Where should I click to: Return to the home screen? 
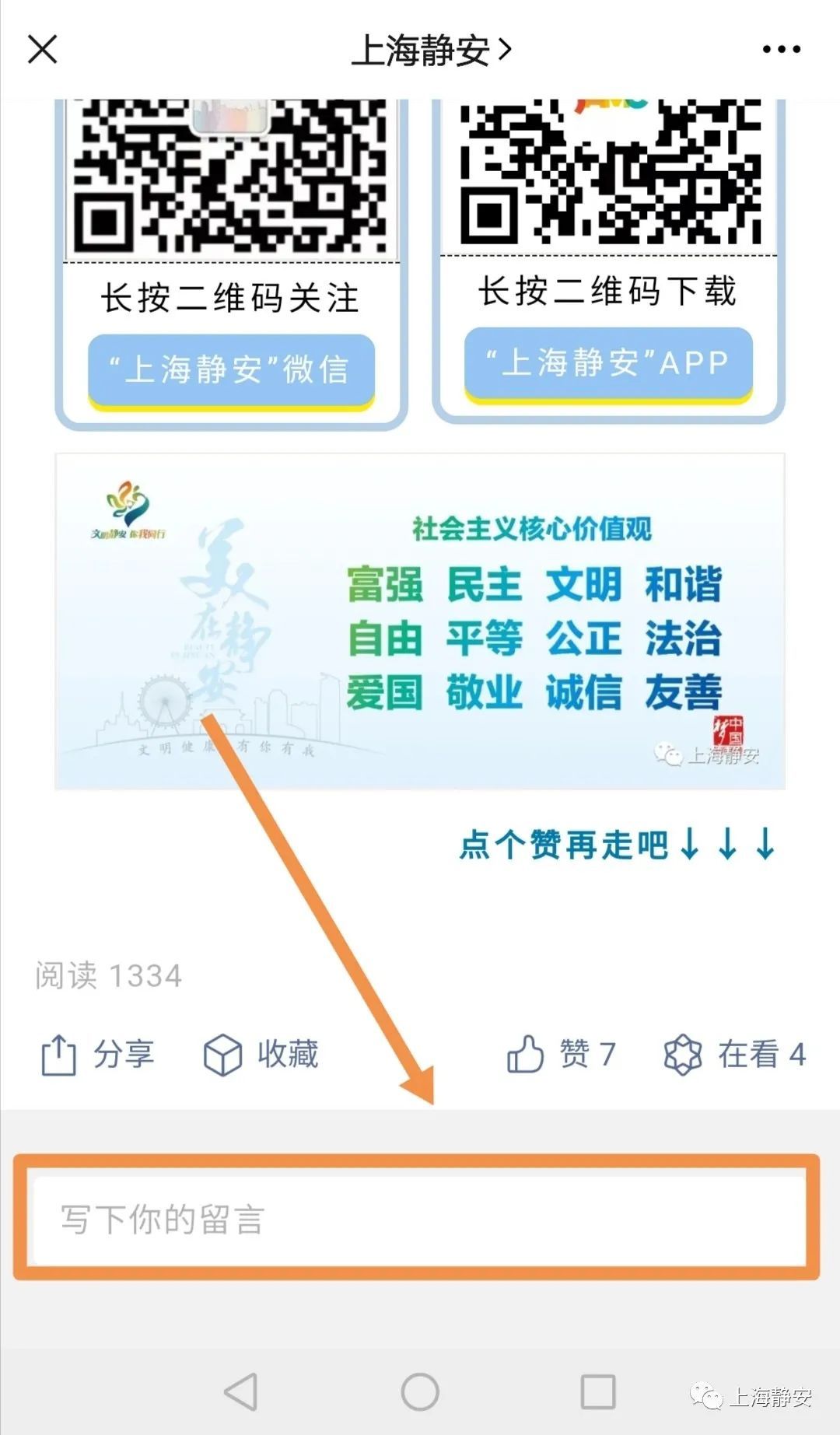click(x=420, y=1391)
